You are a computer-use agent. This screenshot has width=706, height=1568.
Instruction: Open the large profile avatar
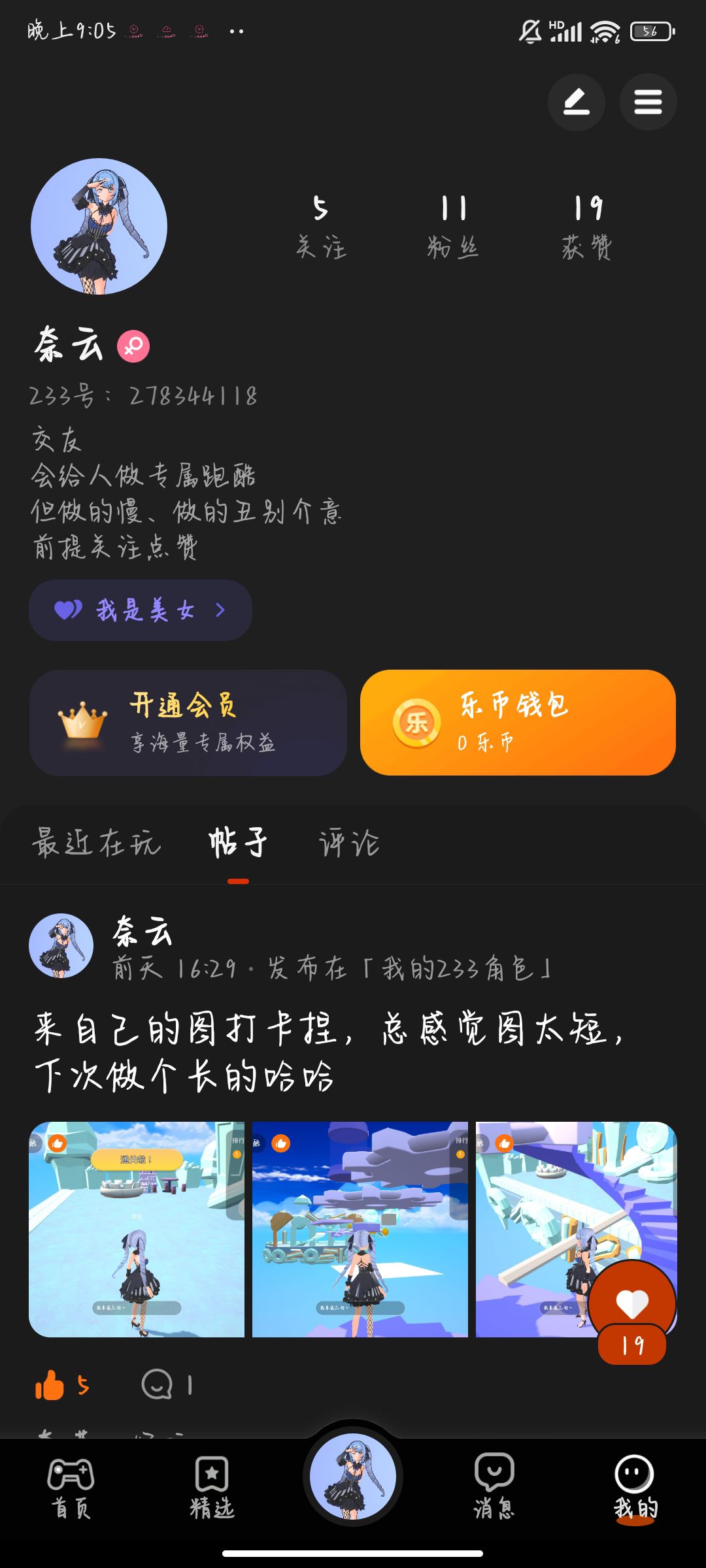coord(99,227)
